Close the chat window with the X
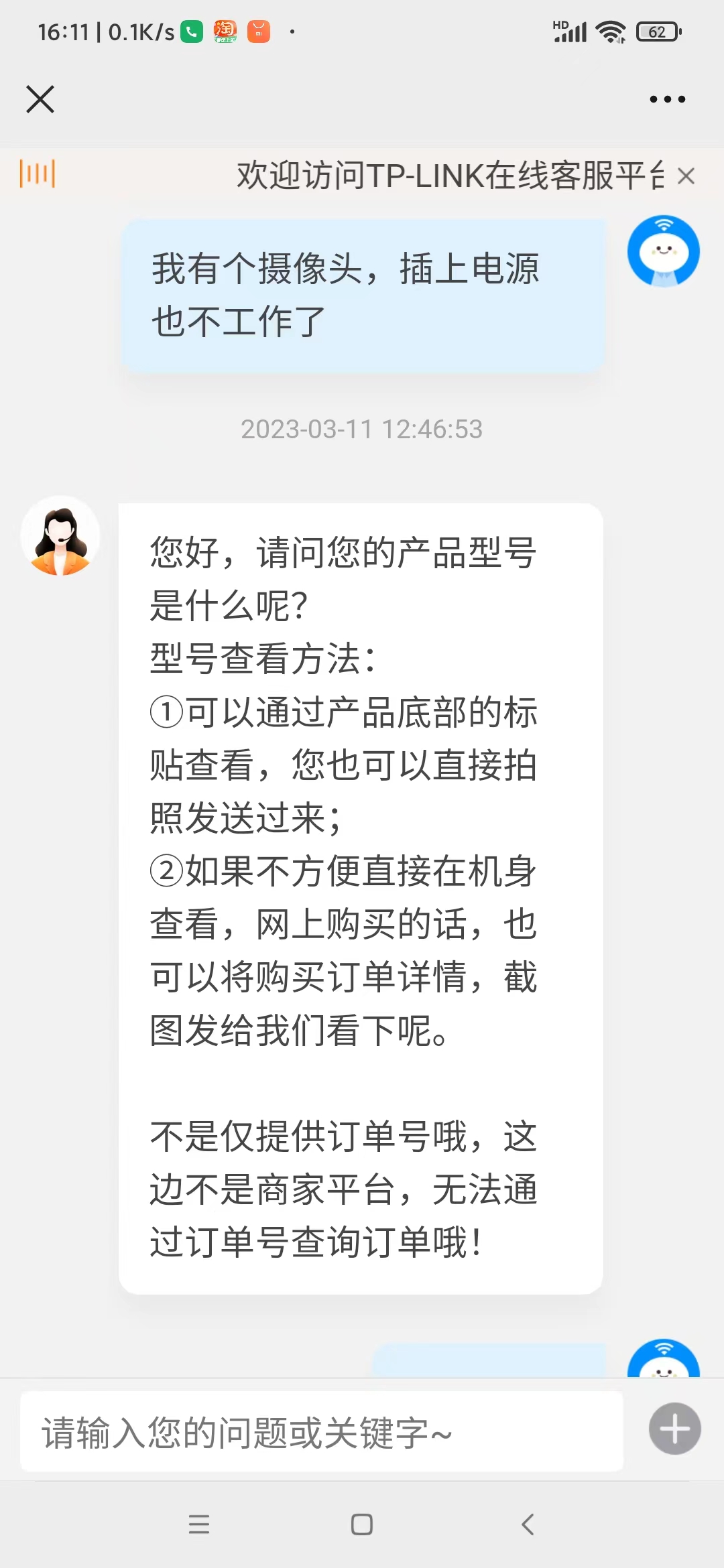 pos(40,99)
